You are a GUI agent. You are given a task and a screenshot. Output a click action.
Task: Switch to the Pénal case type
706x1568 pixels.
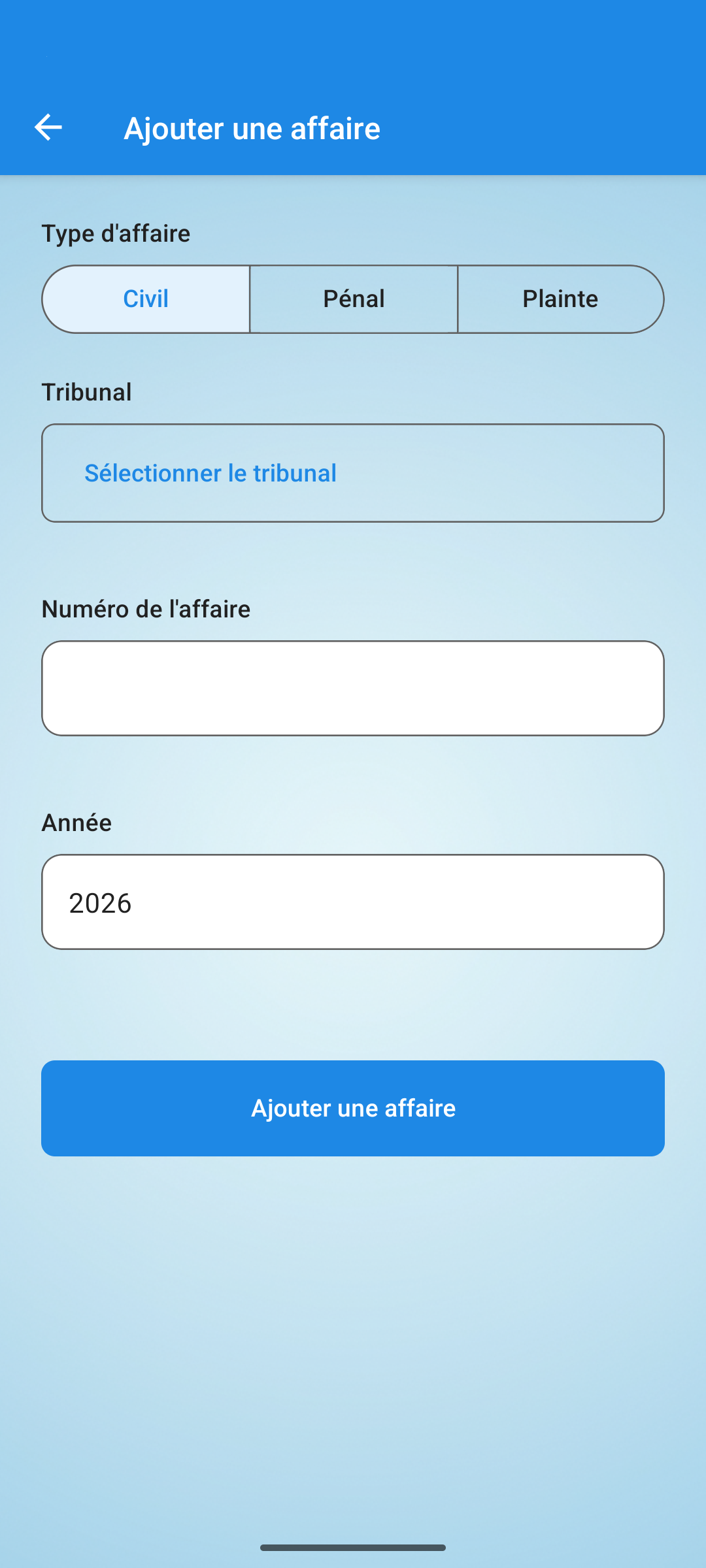point(353,299)
